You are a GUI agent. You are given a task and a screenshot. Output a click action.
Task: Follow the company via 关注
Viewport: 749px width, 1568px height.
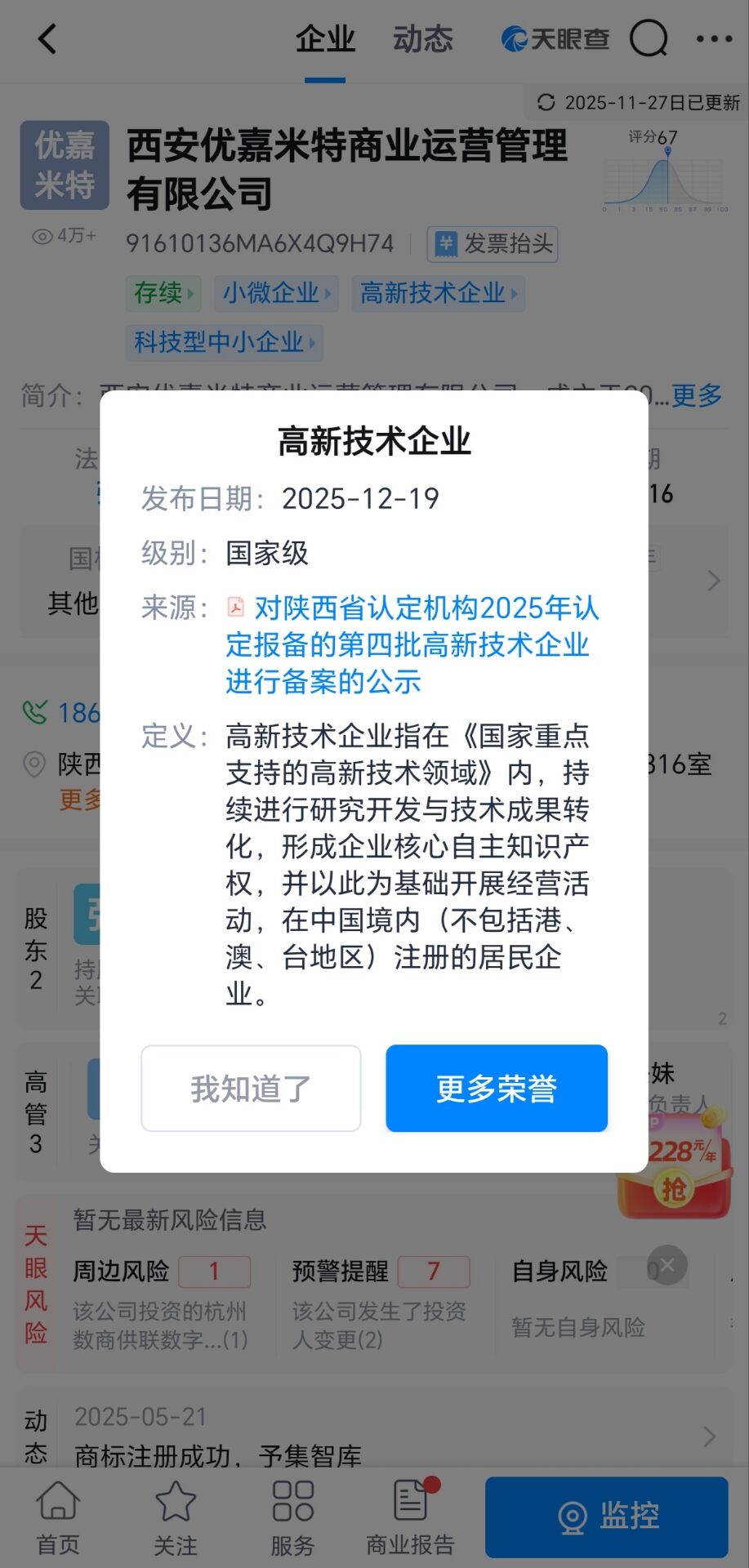tap(176, 1518)
